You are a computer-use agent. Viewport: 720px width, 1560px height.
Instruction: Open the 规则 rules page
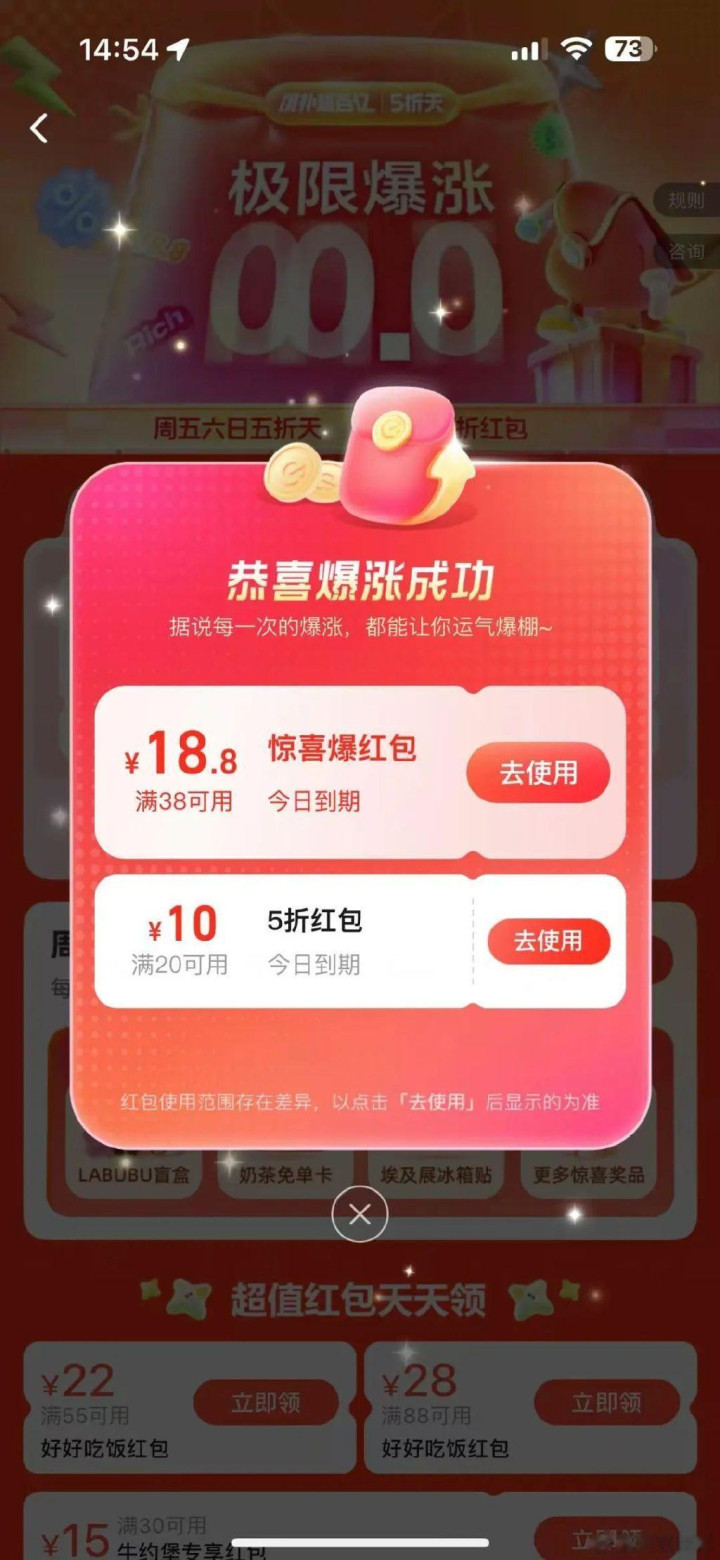pos(687,201)
